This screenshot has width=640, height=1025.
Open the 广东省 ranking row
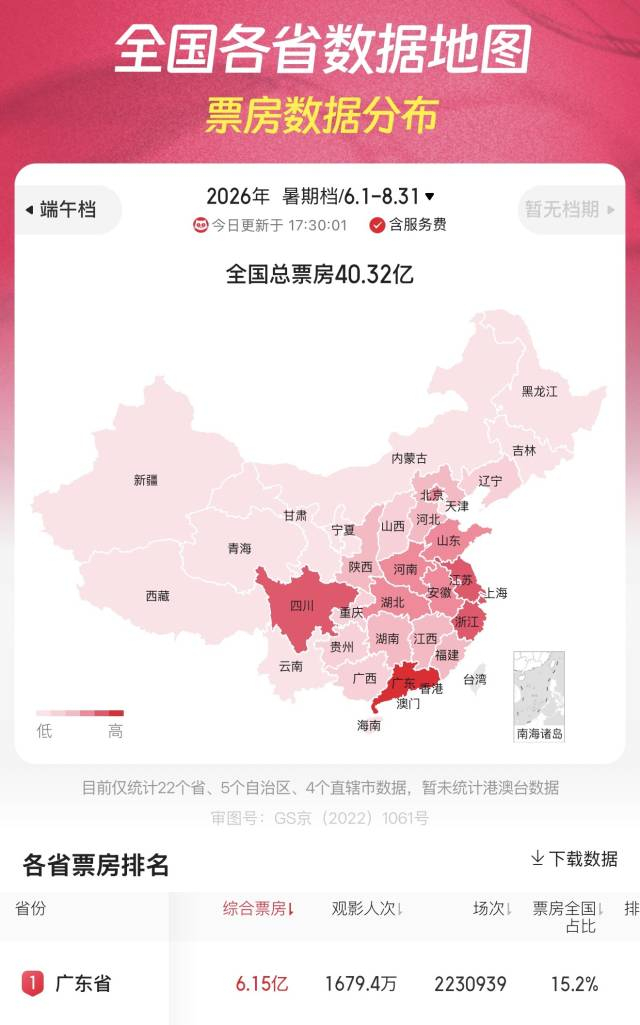pyautogui.click(x=320, y=983)
